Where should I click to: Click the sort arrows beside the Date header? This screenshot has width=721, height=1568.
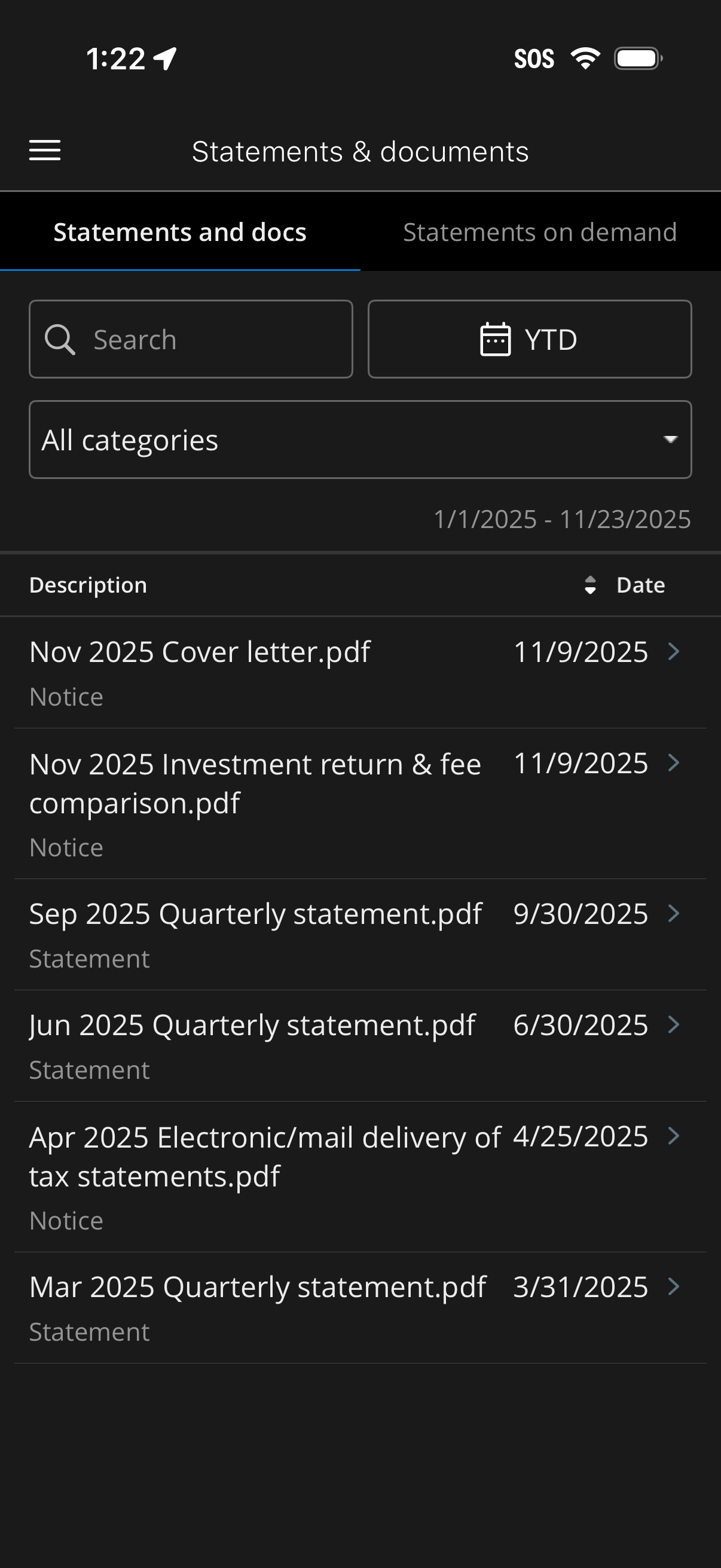coord(589,585)
